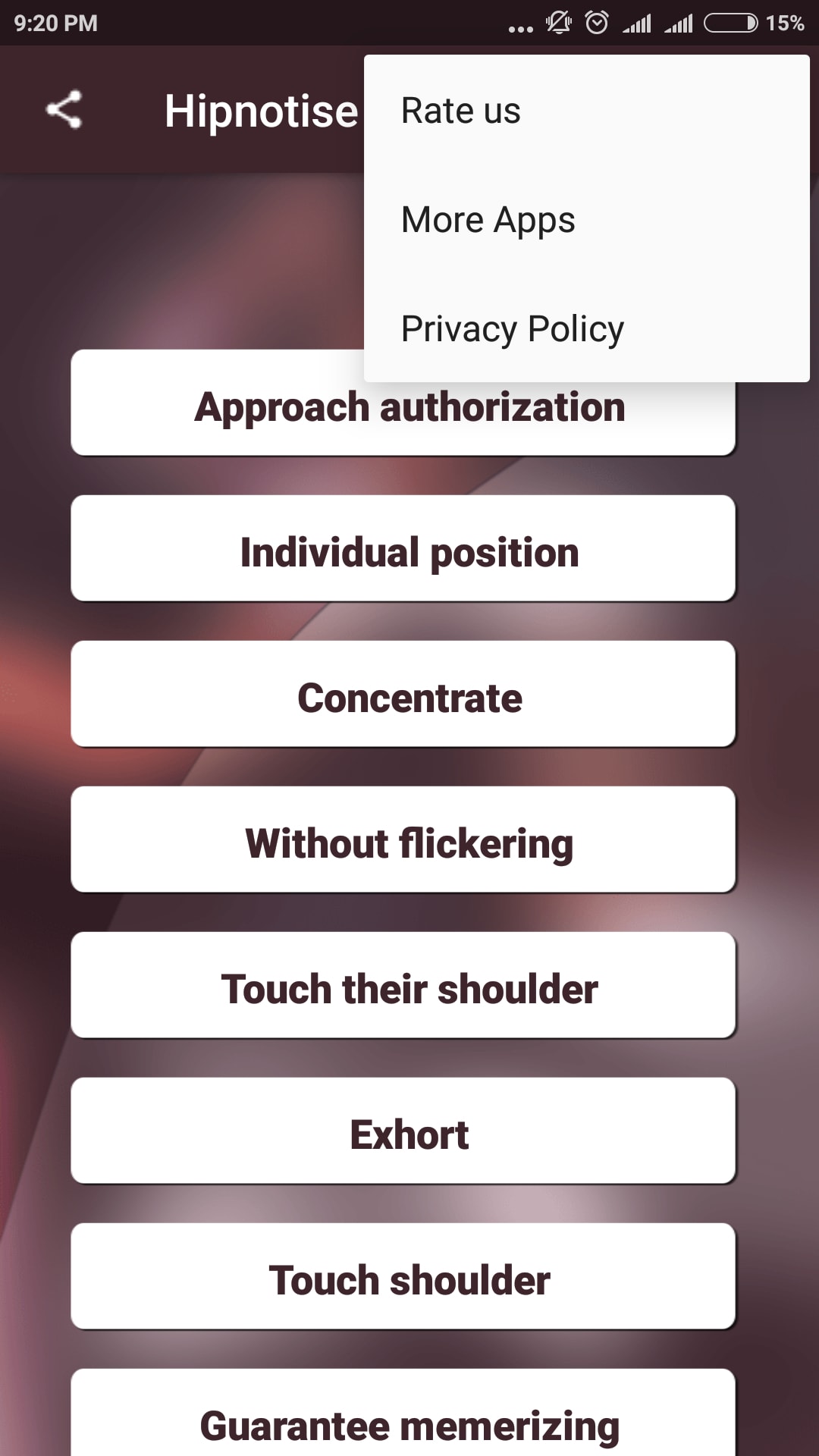Open Guarantee memerizing step
Viewport: 819px width, 1456px height.
(403, 1413)
